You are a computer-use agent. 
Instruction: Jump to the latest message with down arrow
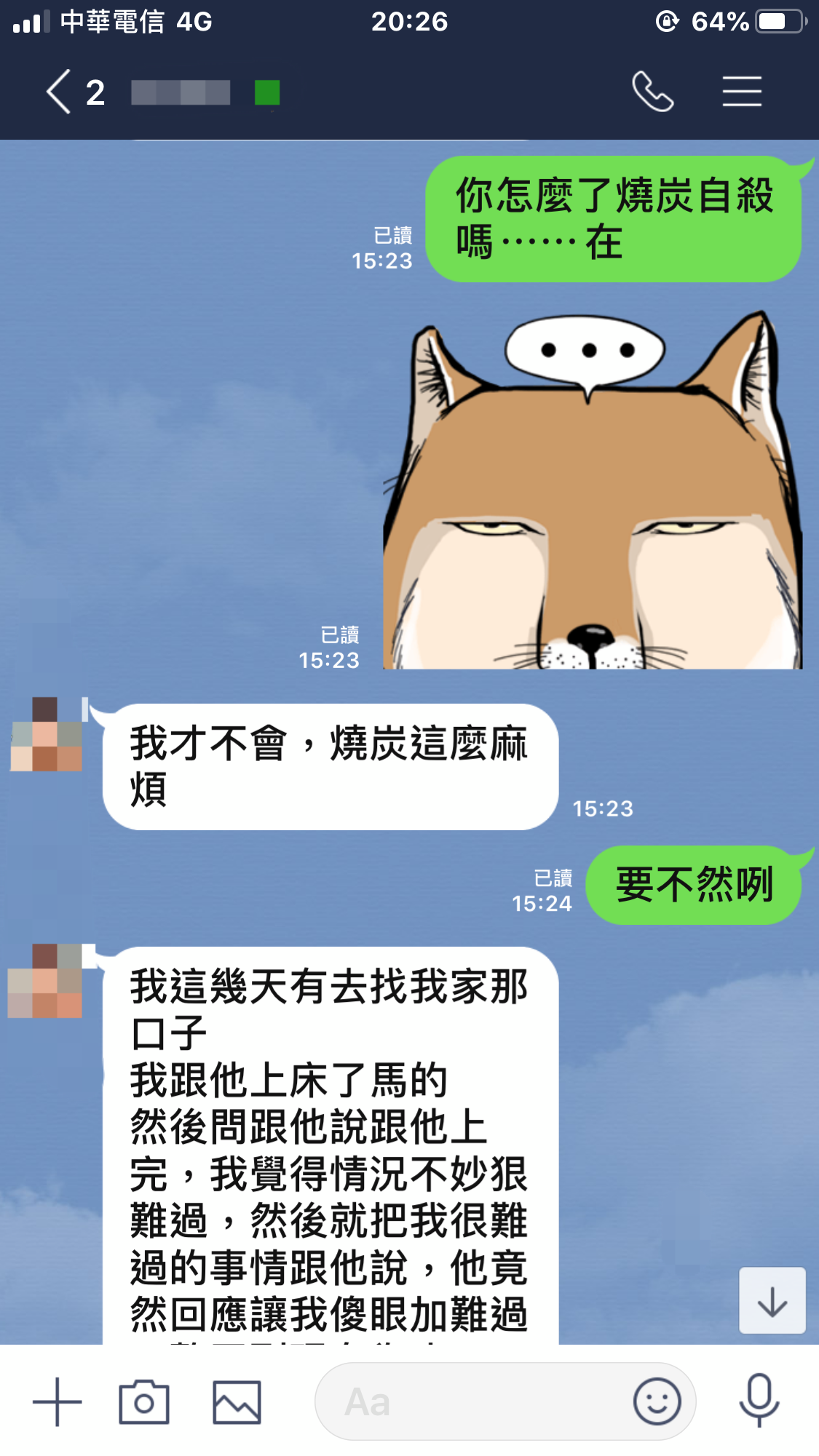click(x=772, y=1301)
